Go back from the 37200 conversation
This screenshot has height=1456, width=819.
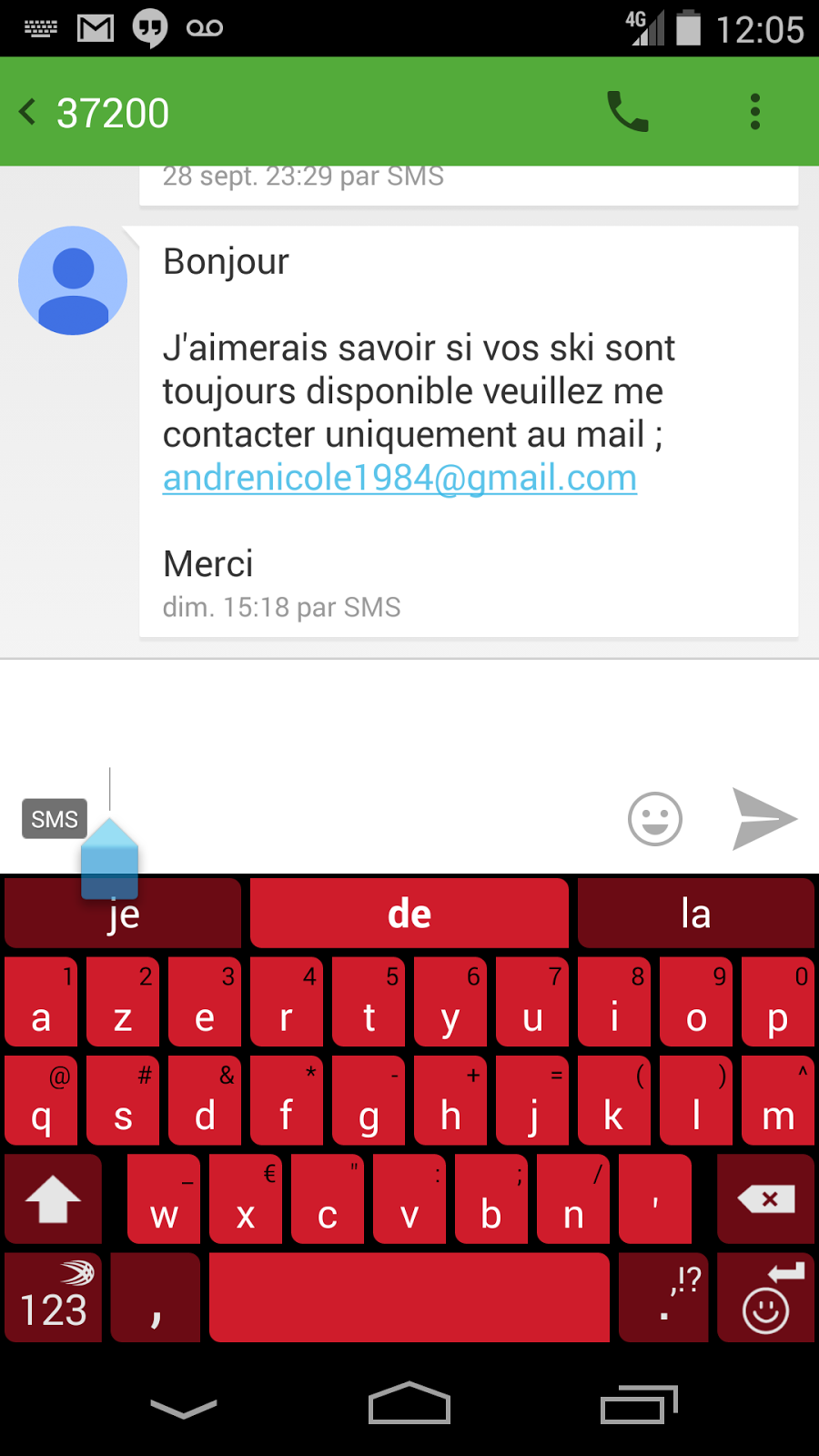tap(29, 112)
